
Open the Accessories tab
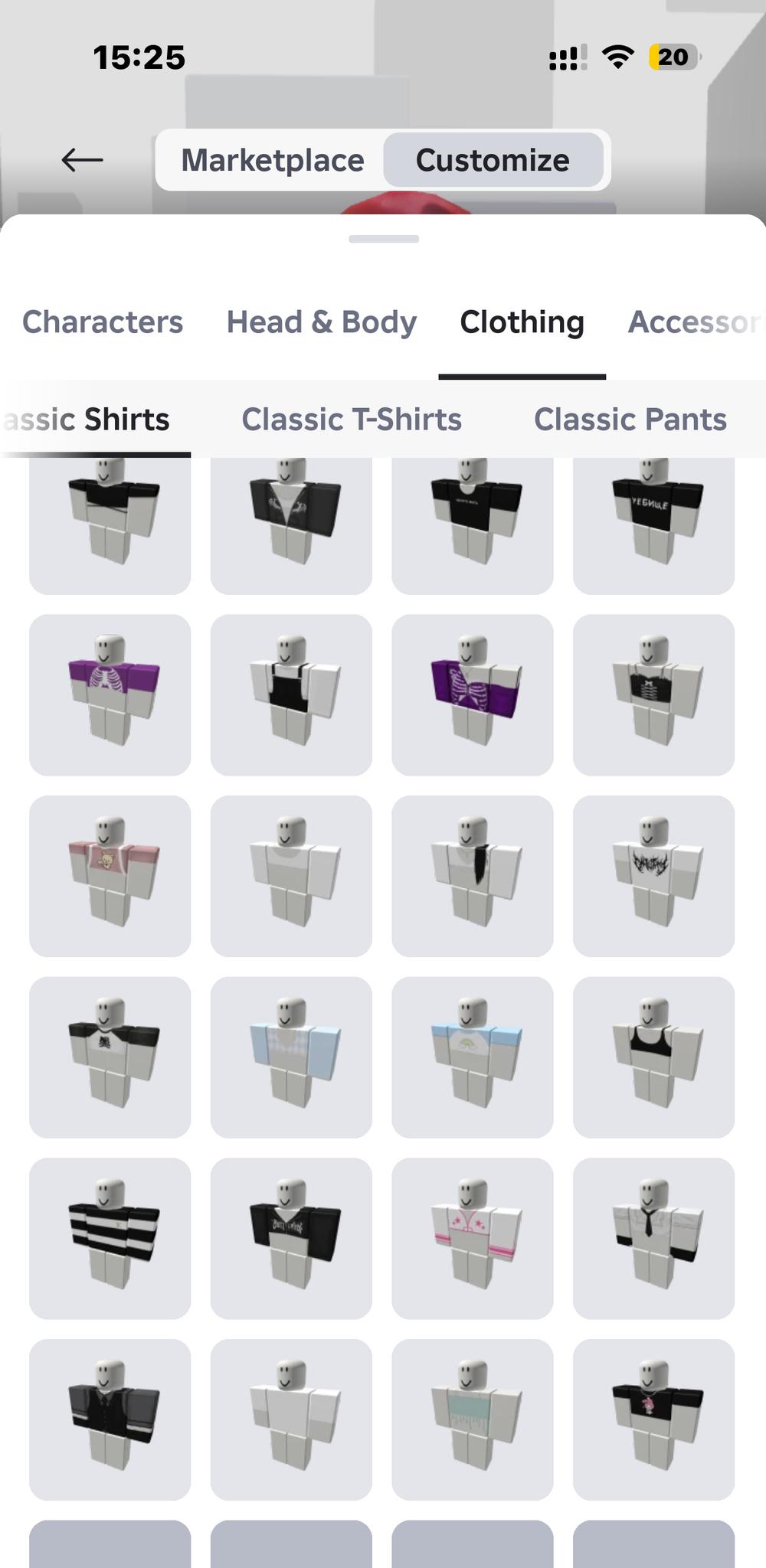pyautogui.click(x=693, y=322)
